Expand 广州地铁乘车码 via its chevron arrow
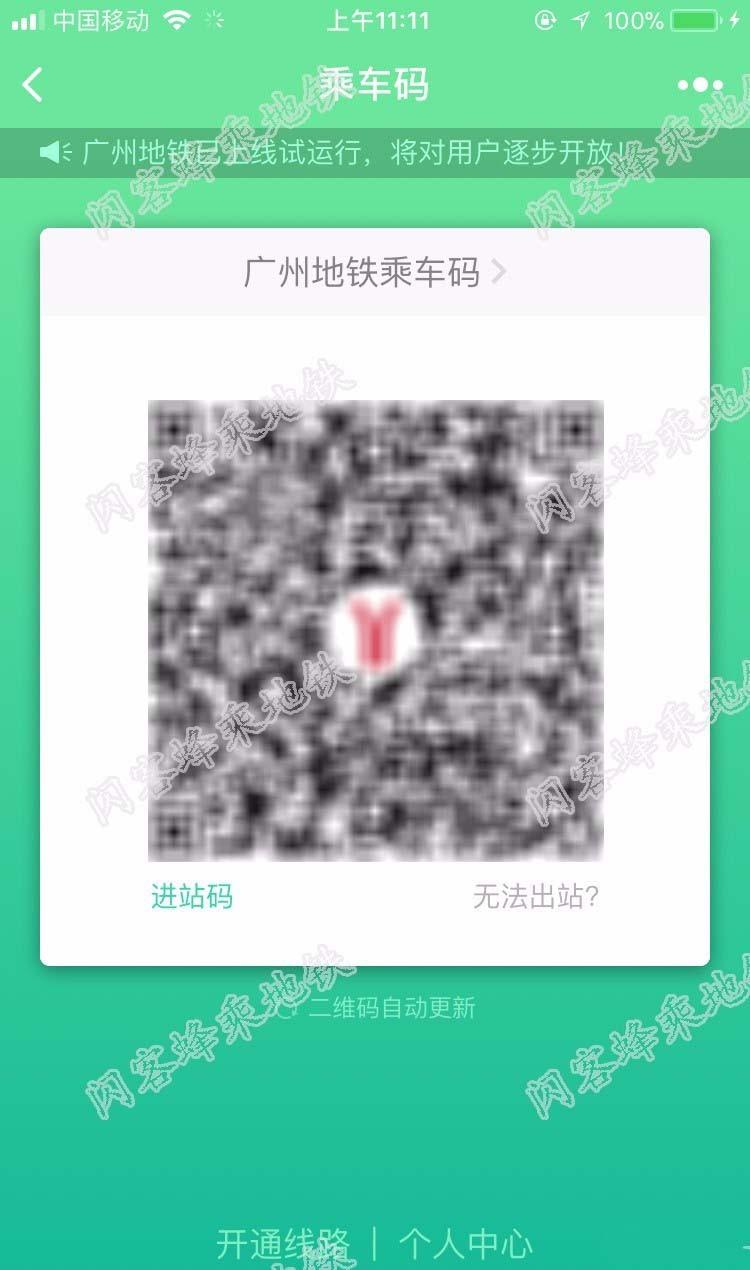Screen dimensions: 750x1270 coord(500,271)
